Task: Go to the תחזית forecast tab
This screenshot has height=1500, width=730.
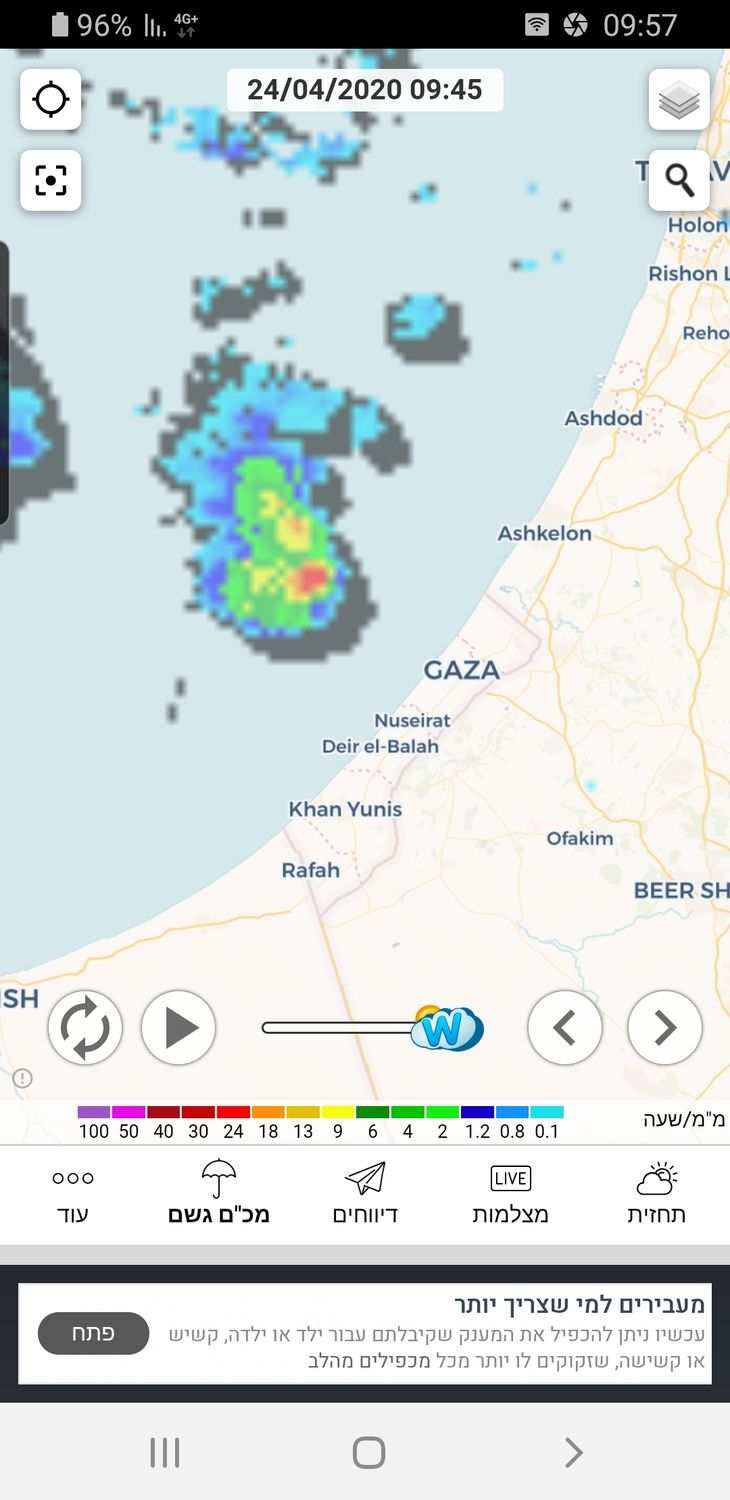Action: 656,1194
